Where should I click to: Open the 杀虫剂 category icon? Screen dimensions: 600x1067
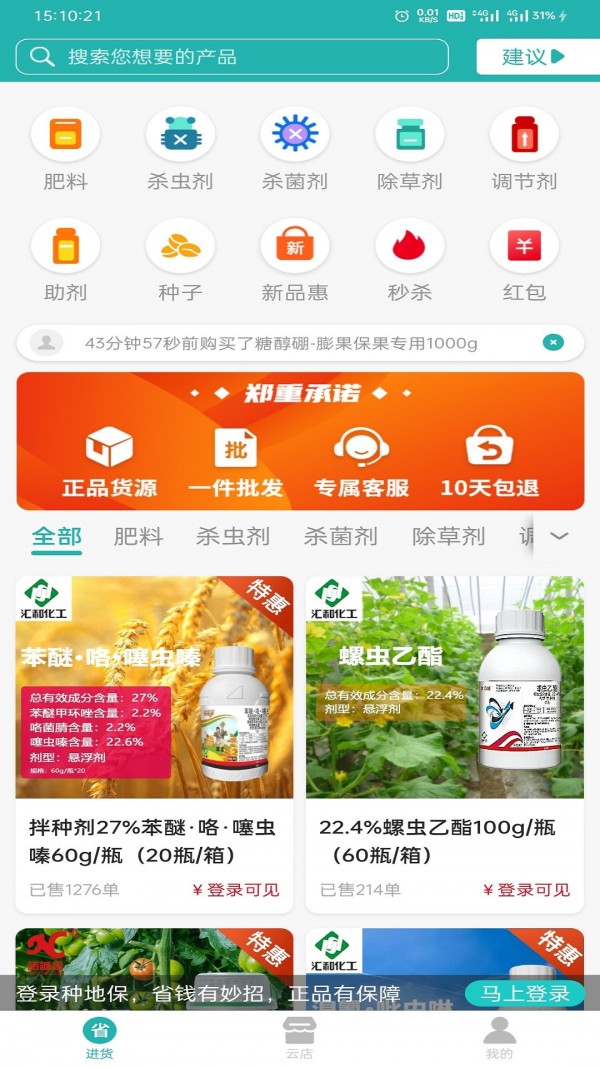(180, 135)
